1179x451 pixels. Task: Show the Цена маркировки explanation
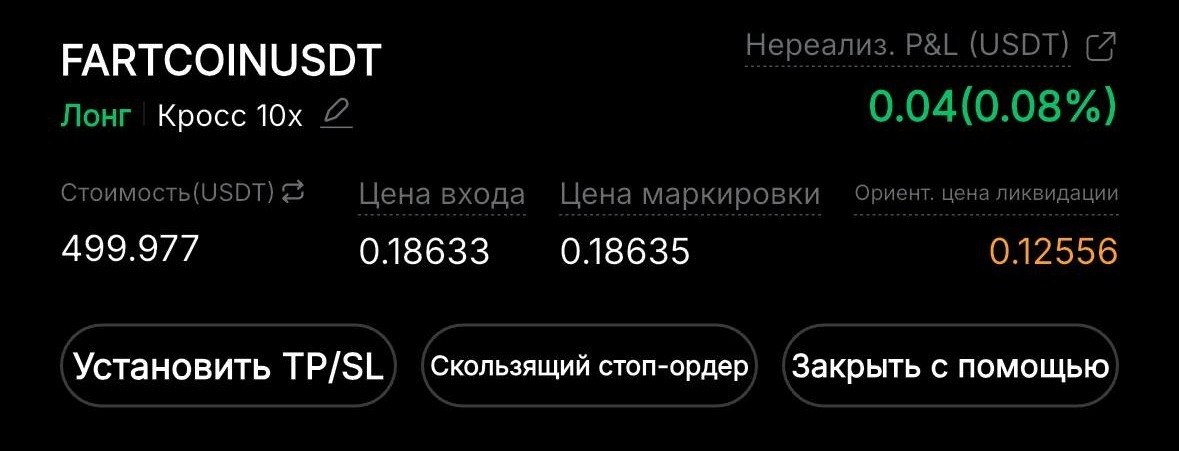(690, 194)
